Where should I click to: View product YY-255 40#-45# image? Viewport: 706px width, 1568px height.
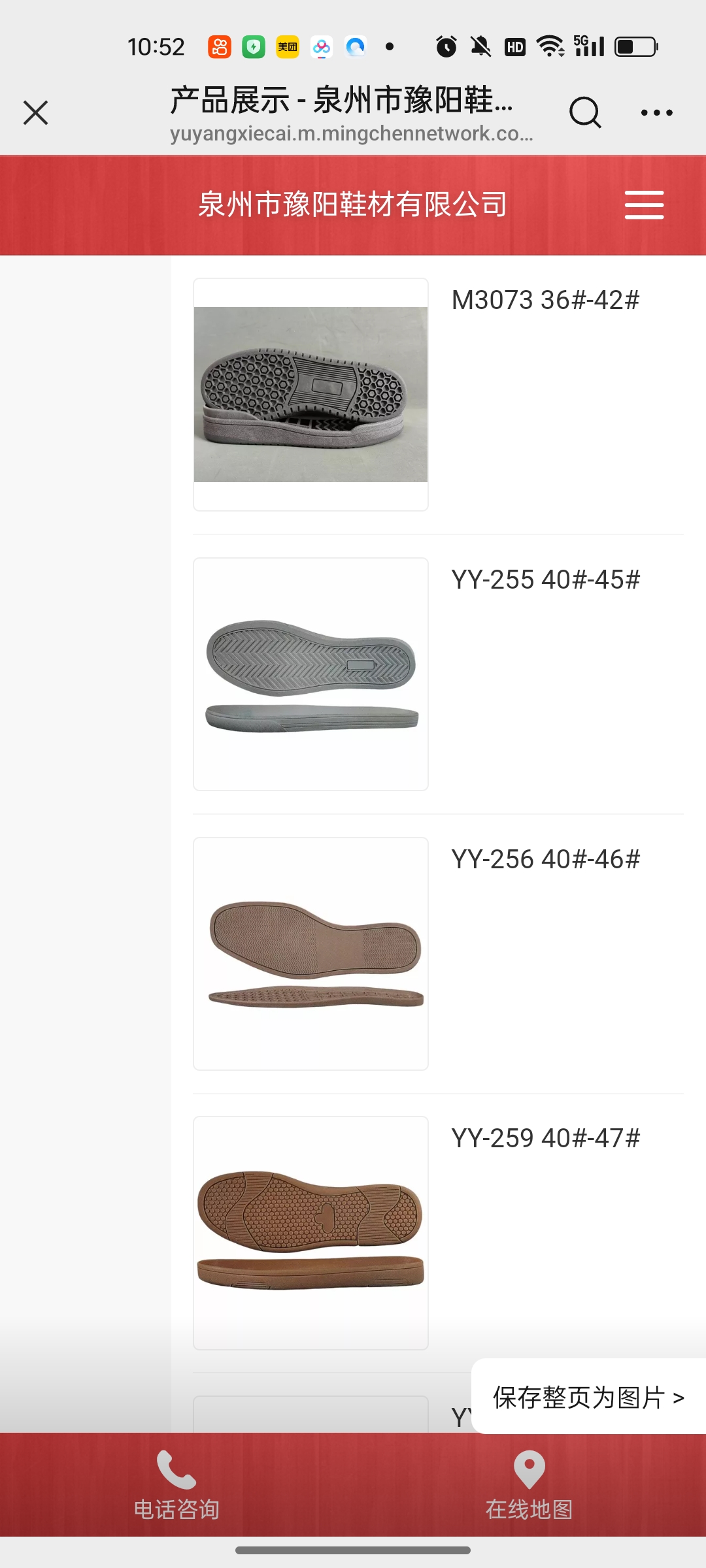pyautogui.click(x=311, y=674)
